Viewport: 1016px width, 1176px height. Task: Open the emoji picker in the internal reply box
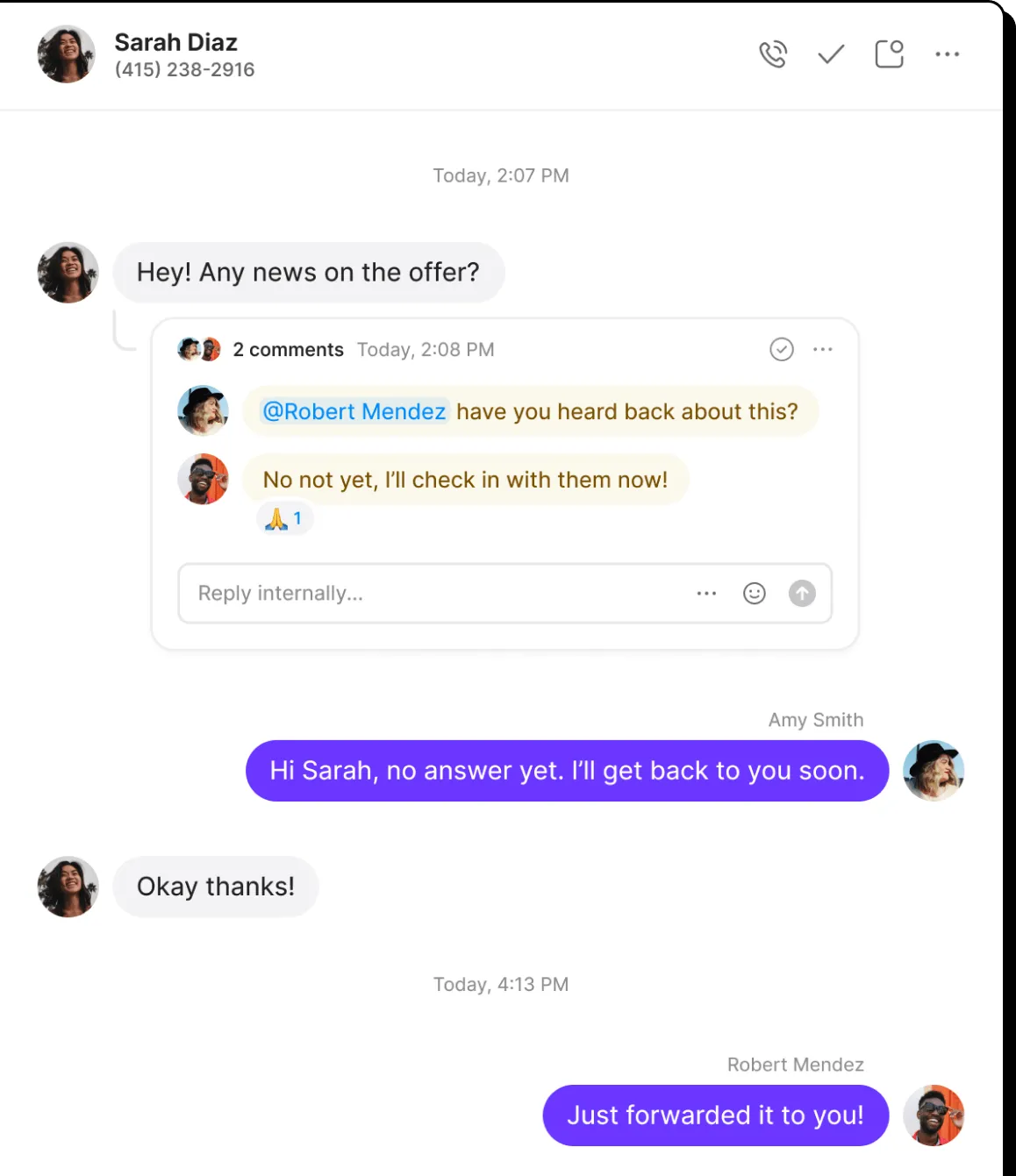pos(754,594)
